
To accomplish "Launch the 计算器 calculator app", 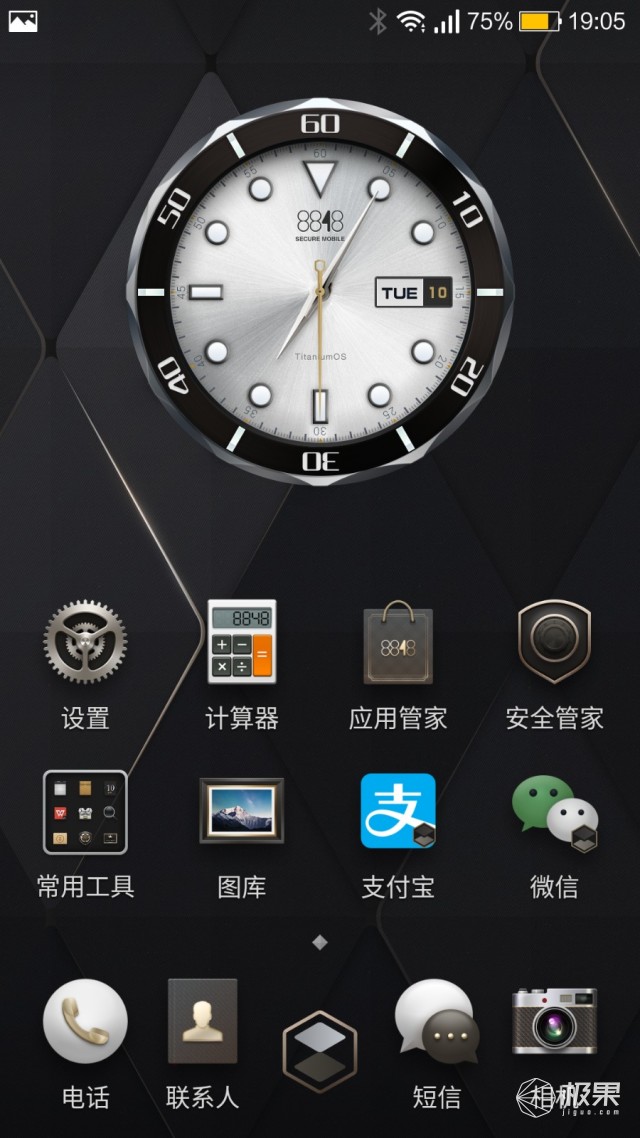I will pyautogui.click(x=241, y=642).
